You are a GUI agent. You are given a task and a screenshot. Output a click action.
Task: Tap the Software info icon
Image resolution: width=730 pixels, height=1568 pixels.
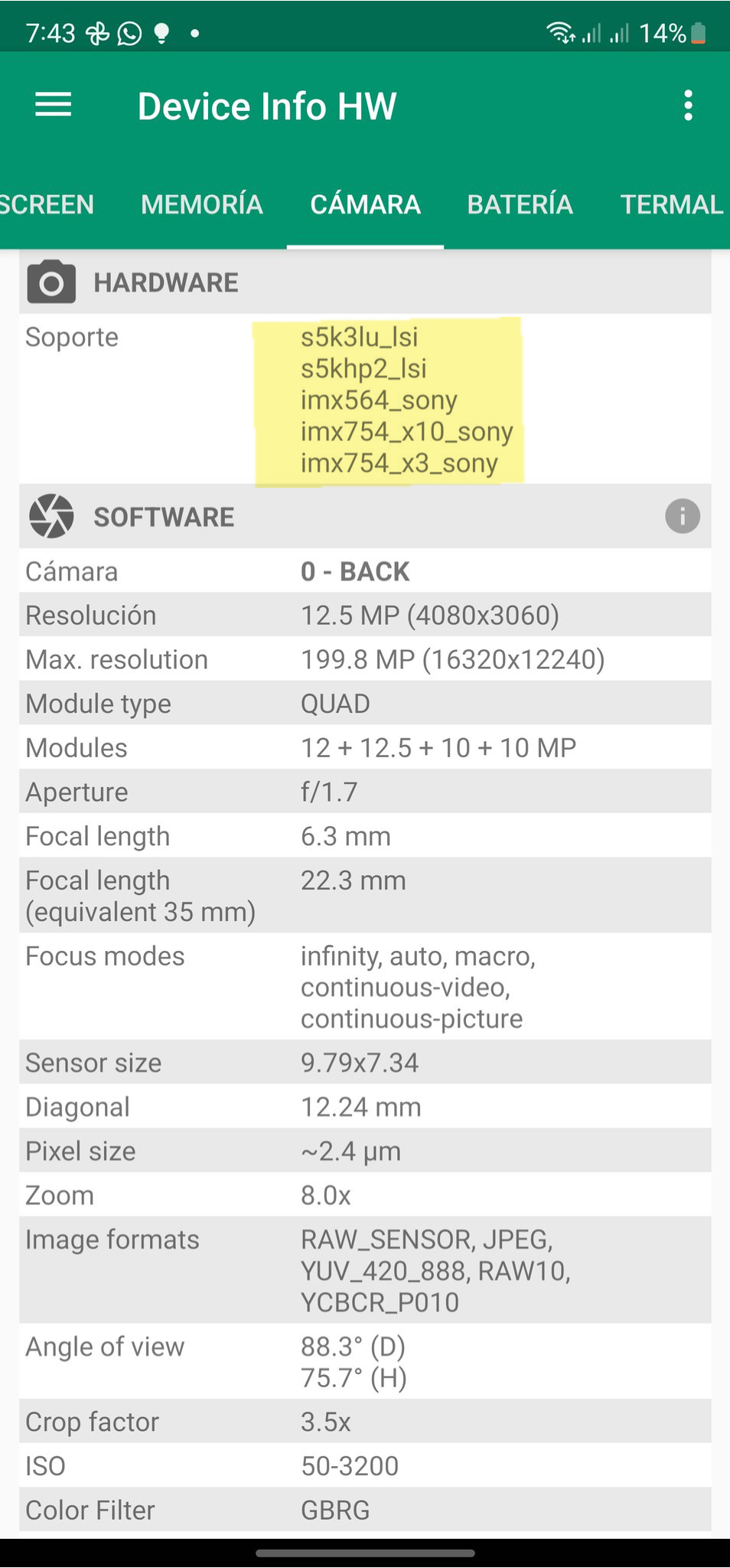click(x=682, y=516)
